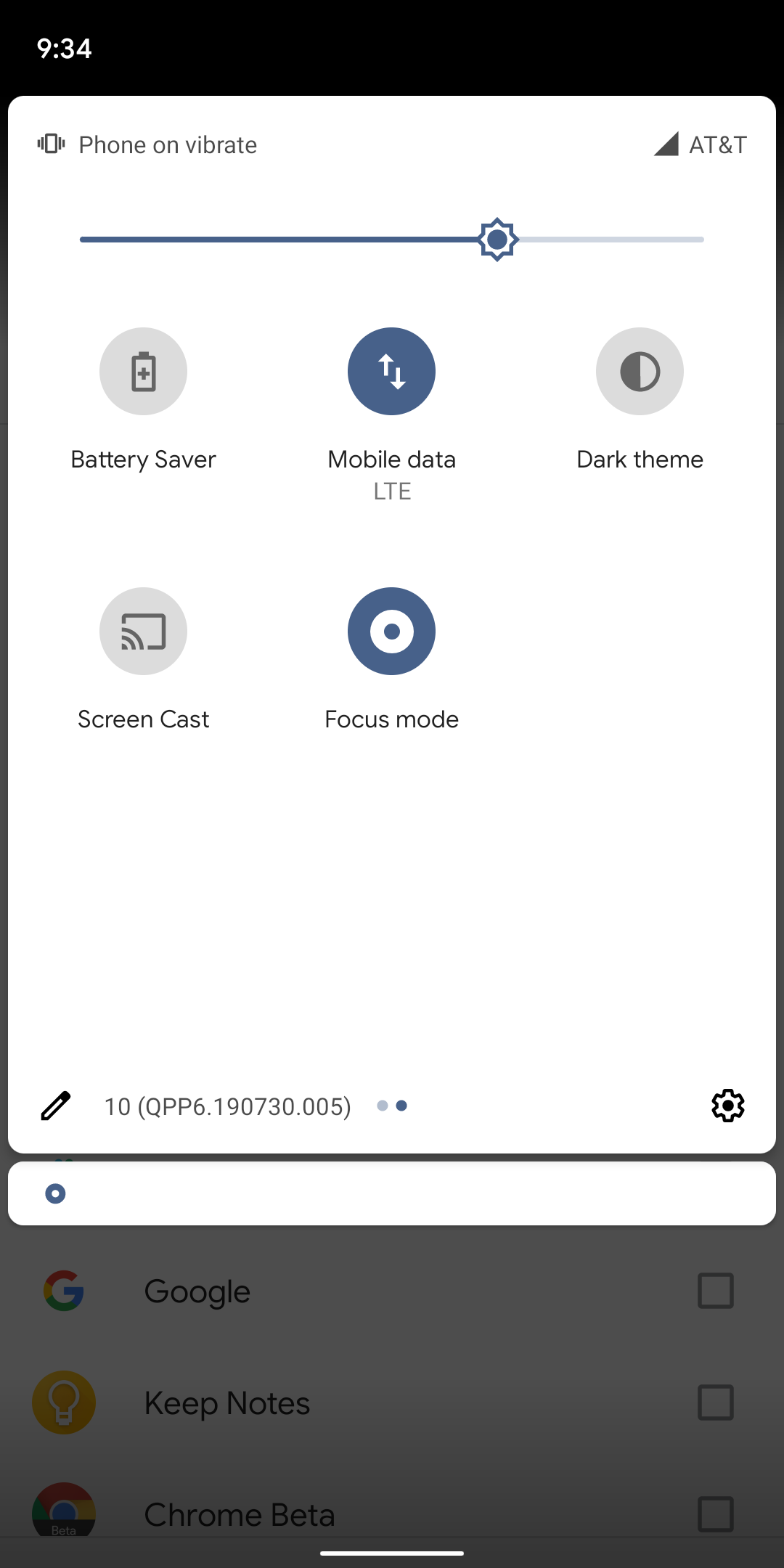784x1568 pixels.
Task: Edit quick settings with the pencil icon
Action: click(55, 1106)
